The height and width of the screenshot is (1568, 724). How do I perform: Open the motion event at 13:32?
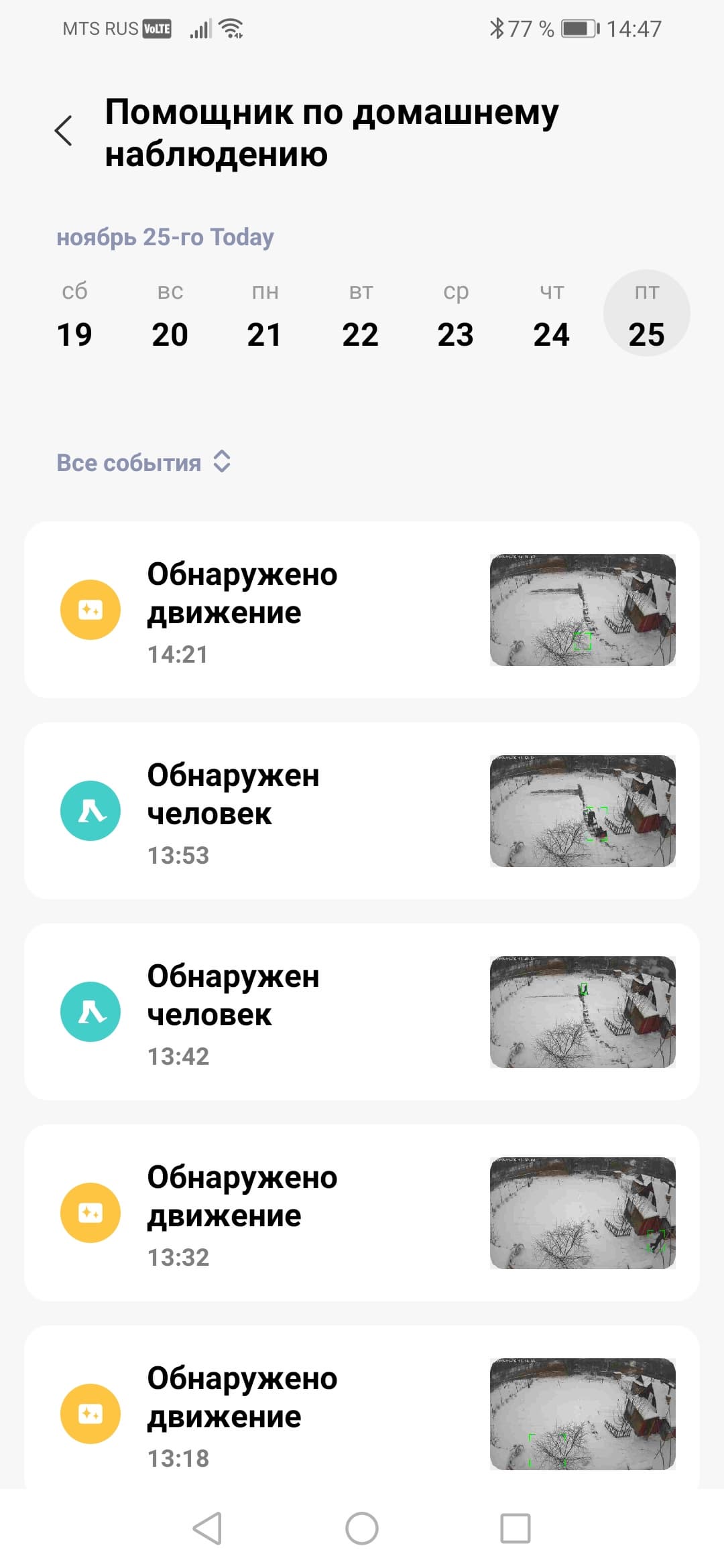[362, 1213]
